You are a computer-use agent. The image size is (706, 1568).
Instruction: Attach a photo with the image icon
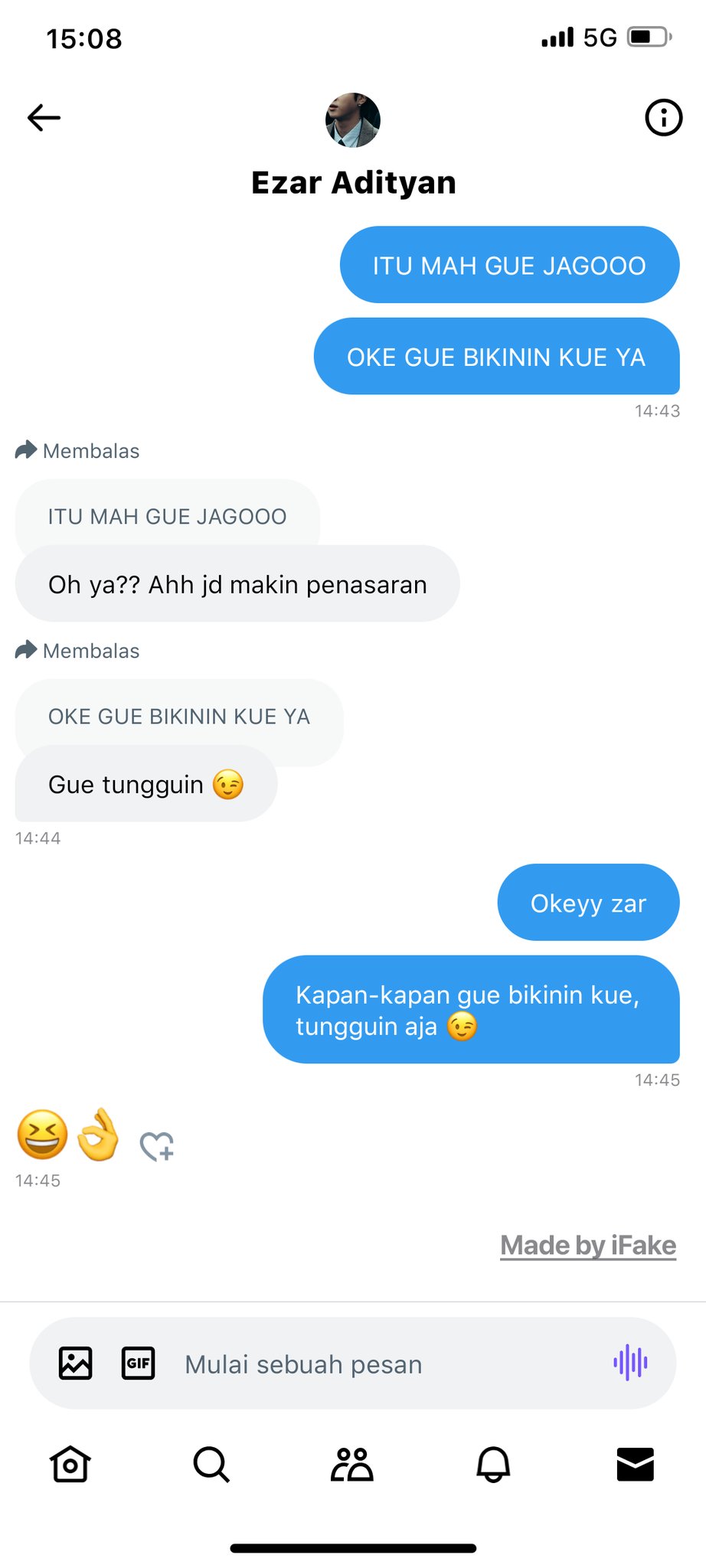point(76,1364)
